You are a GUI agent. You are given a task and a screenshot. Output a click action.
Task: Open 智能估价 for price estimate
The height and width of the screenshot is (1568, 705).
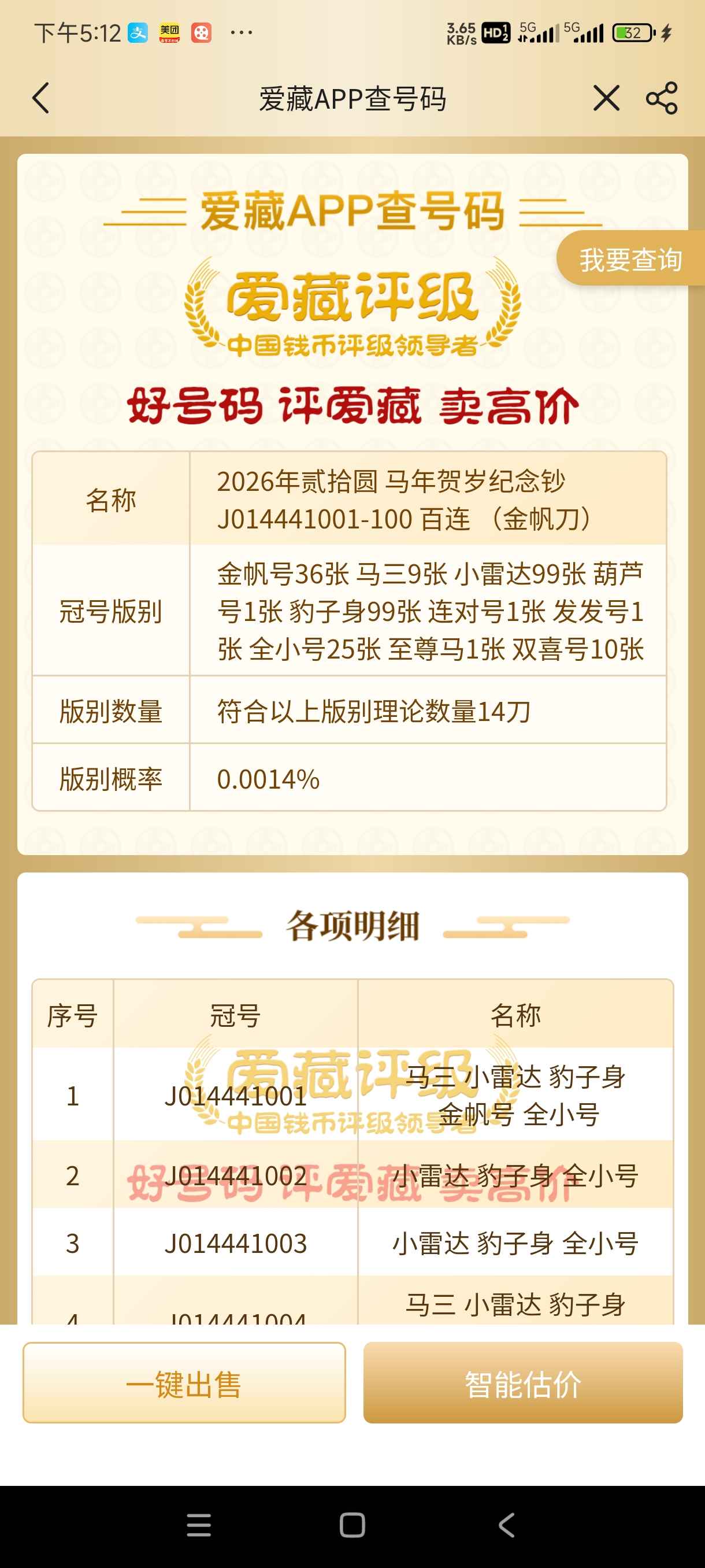(x=522, y=1382)
